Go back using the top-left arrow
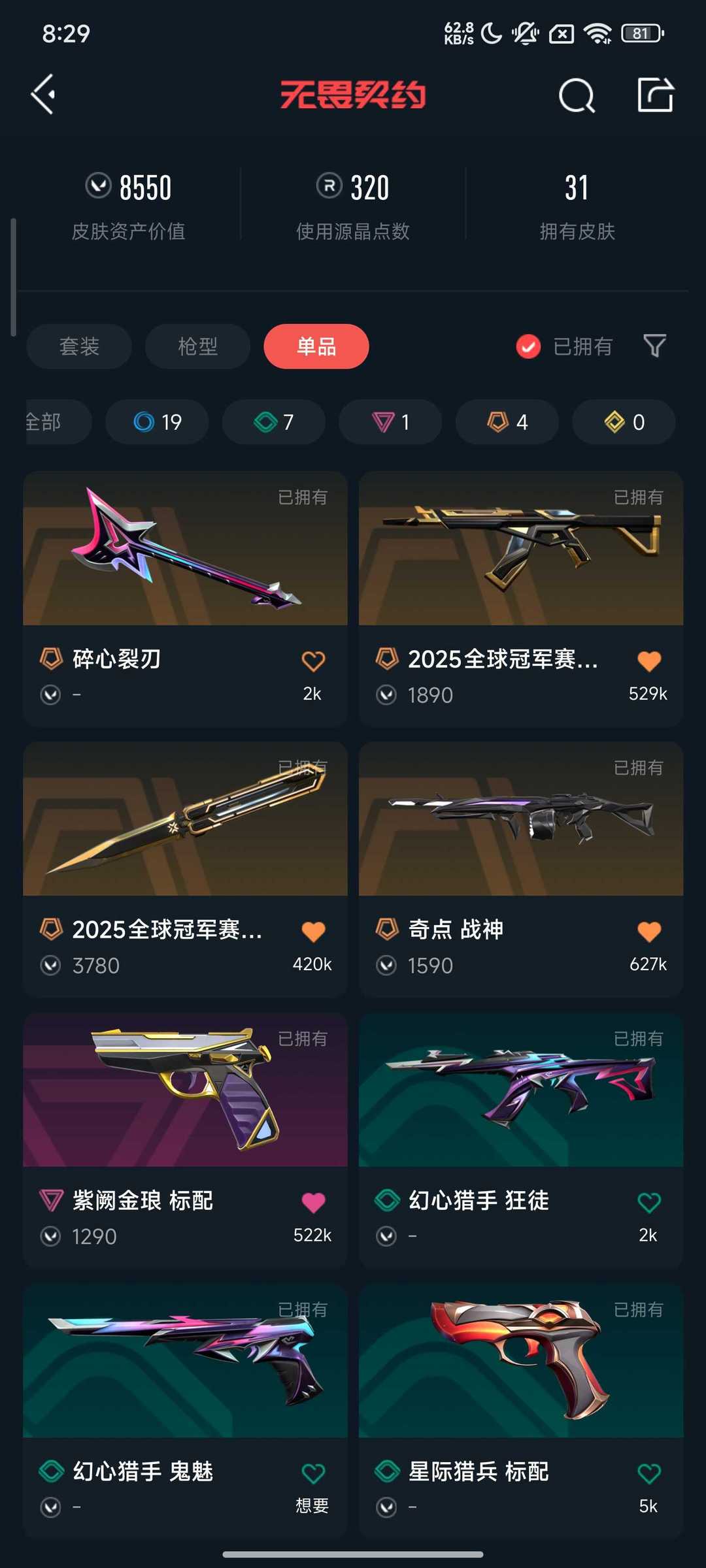This screenshot has height=1568, width=706. click(44, 95)
